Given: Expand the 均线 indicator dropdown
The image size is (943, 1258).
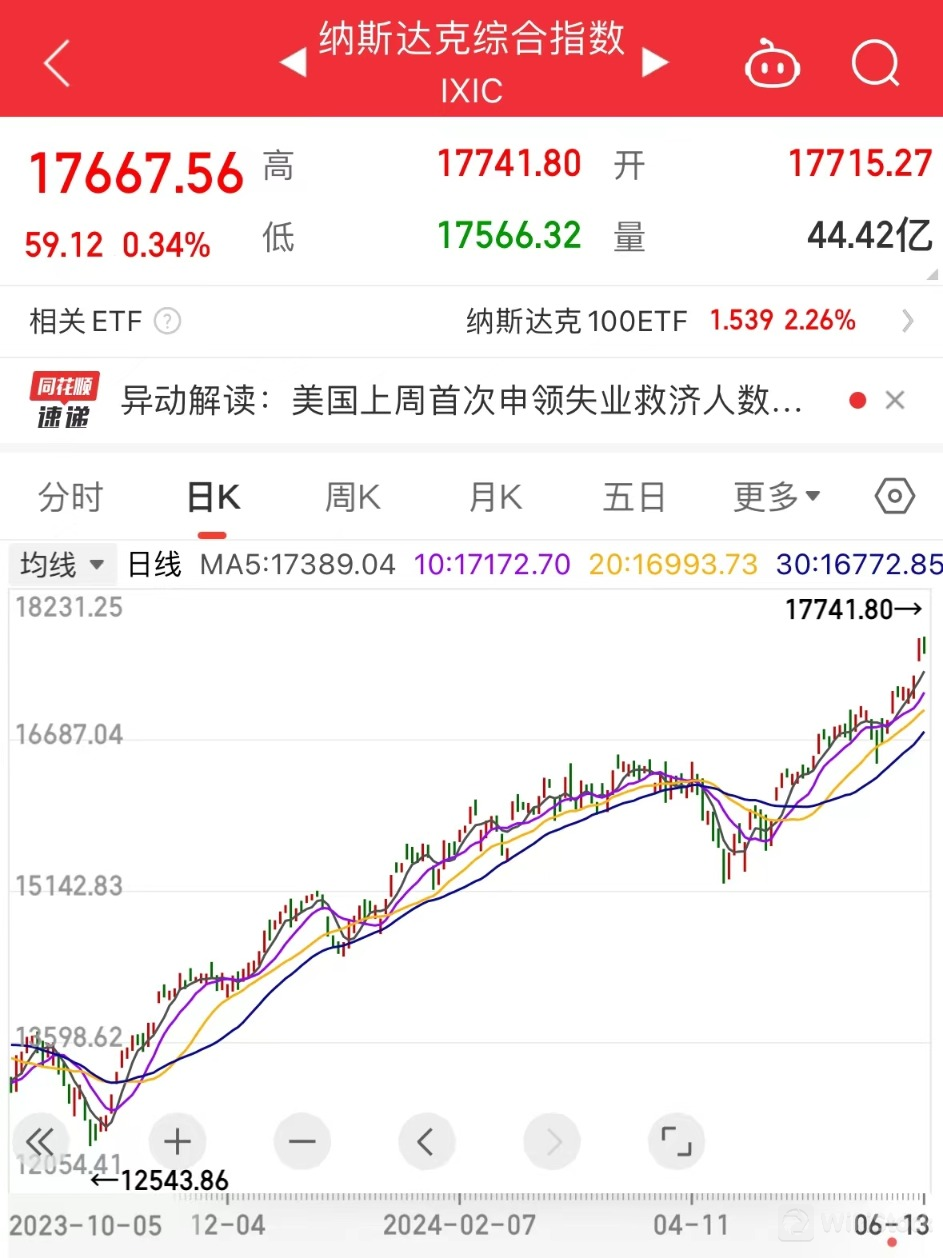Looking at the screenshot, I should click(x=63, y=565).
